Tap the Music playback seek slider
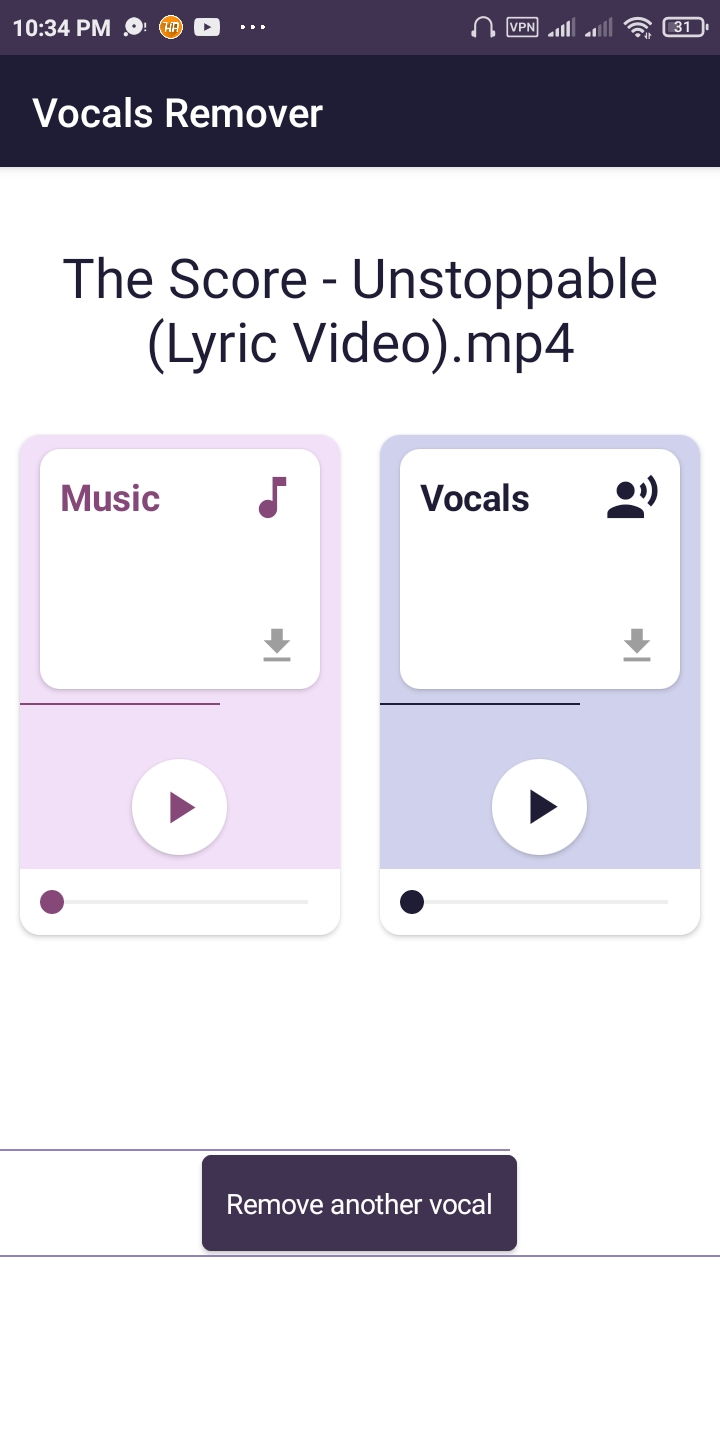The height and width of the screenshot is (1440, 720). [174, 902]
